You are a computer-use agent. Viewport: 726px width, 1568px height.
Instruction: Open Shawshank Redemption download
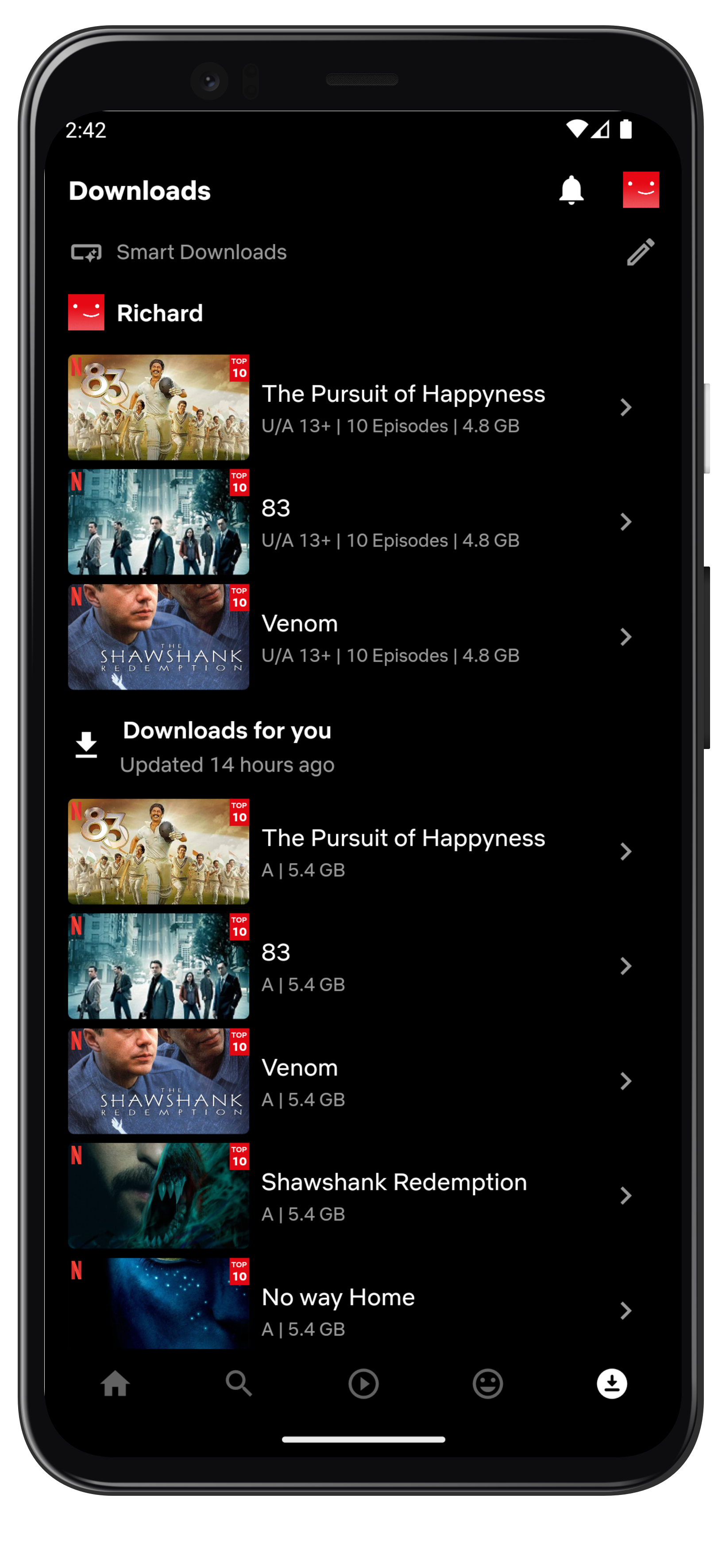click(x=351, y=1195)
